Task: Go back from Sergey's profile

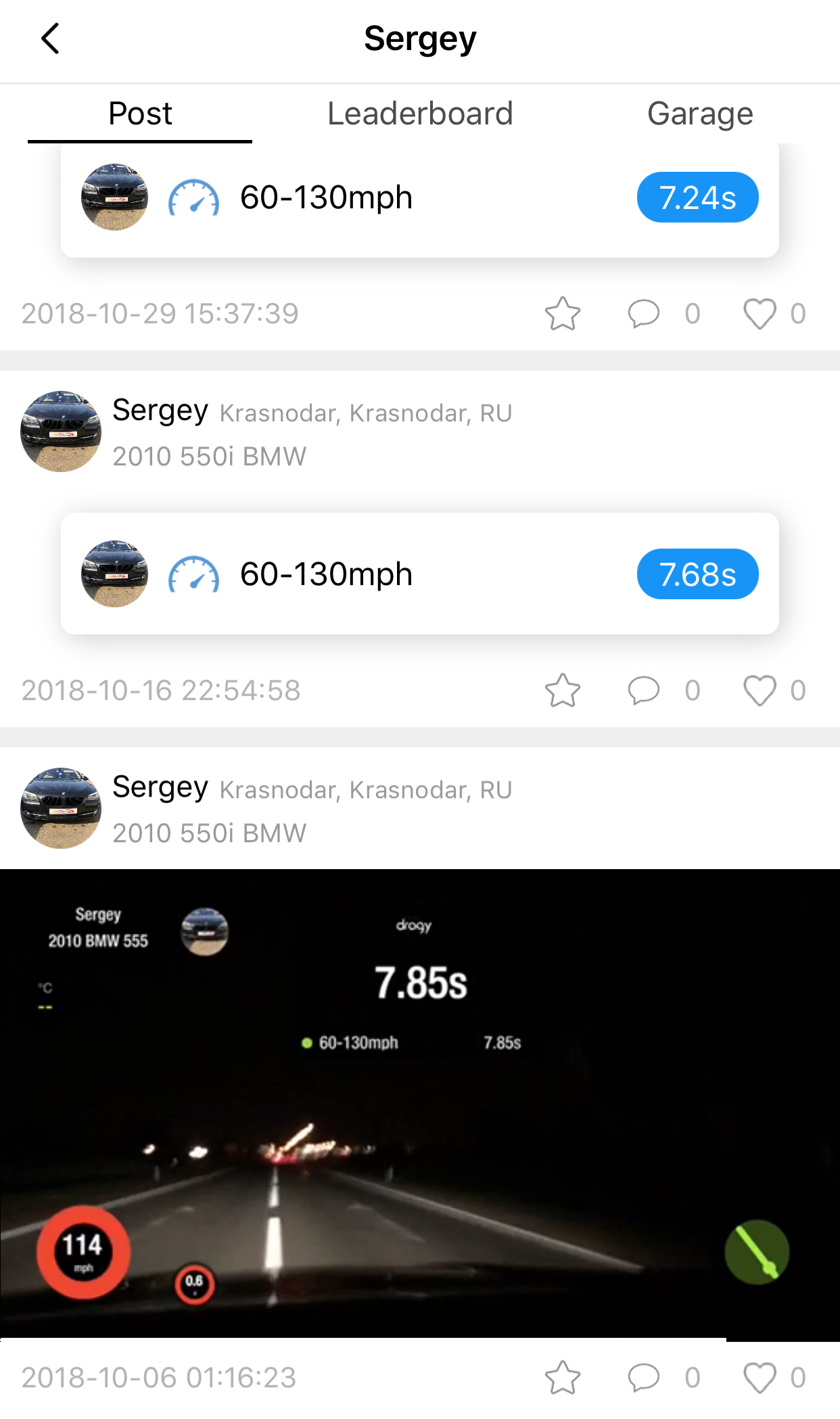Action: pyautogui.click(x=51, y=39)
